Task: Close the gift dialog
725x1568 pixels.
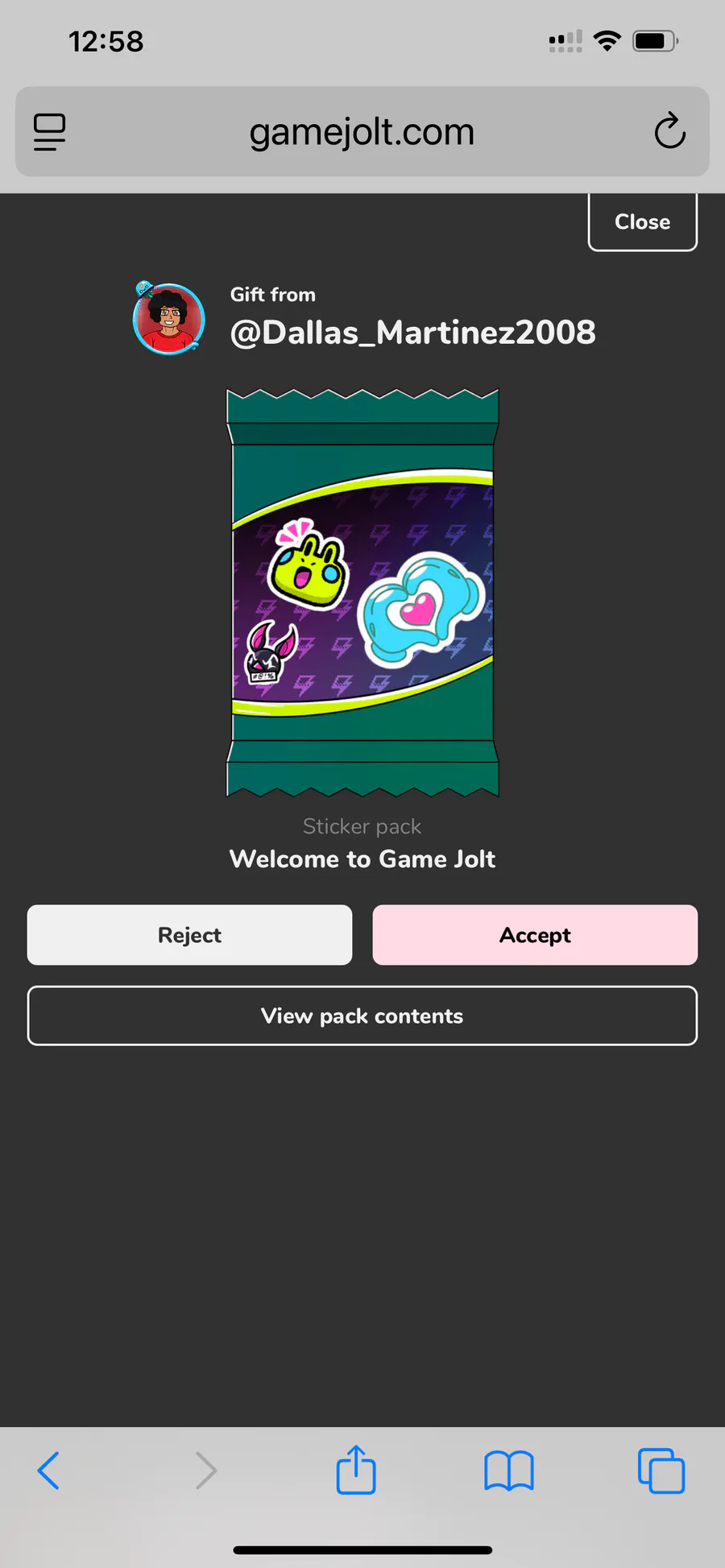Action: 642,222
